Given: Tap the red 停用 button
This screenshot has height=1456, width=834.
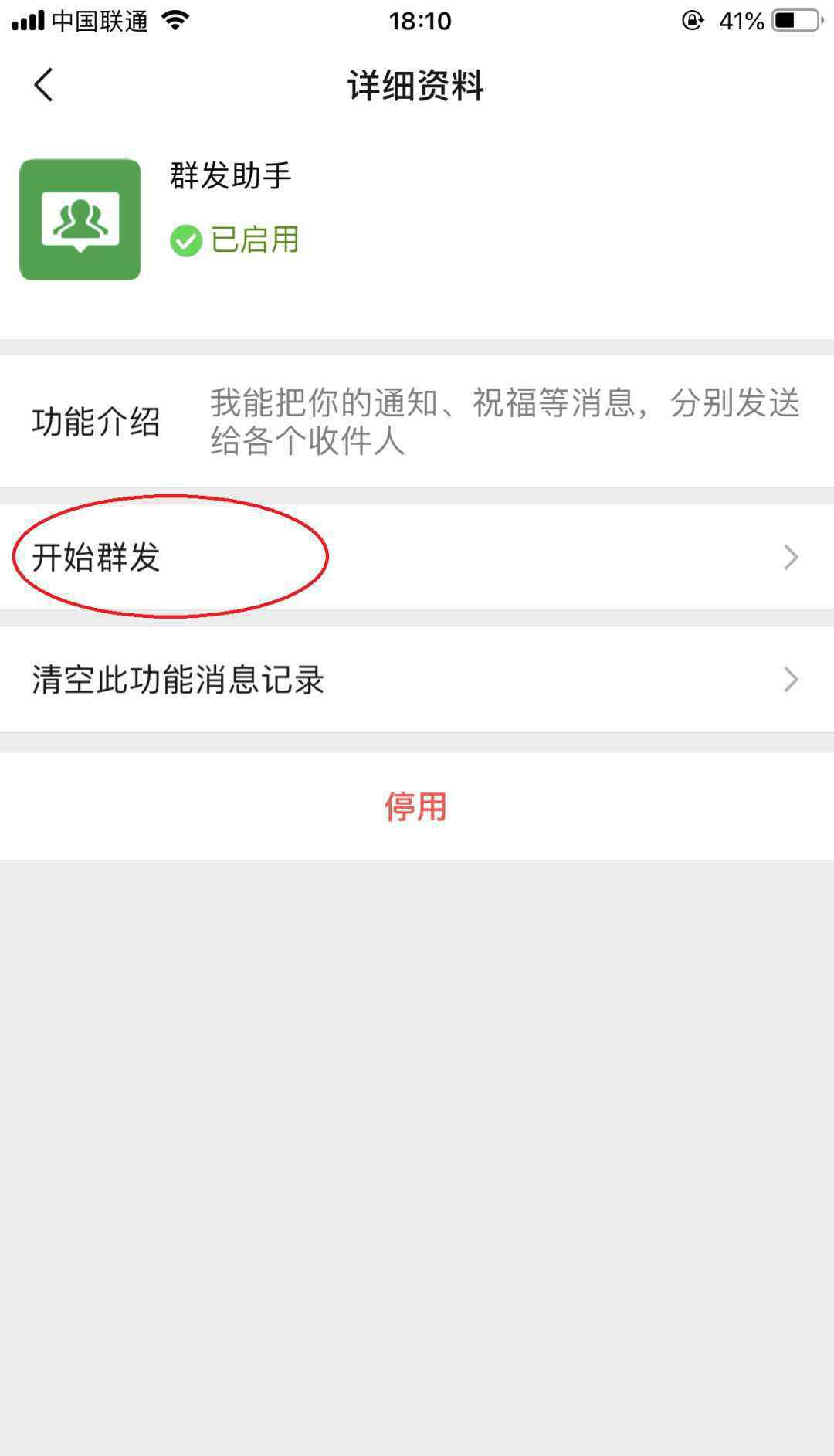Looking at the screenshot, I should 417,806.
